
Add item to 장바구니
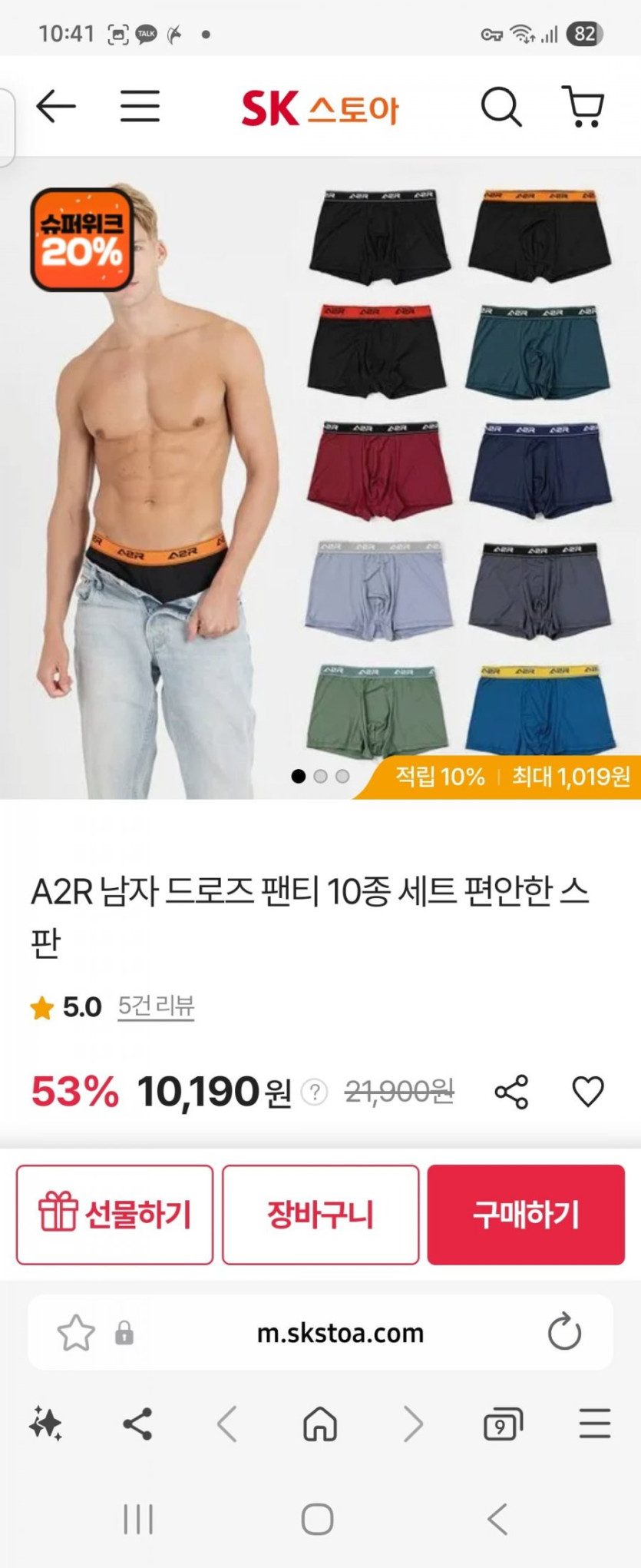click(x=320, y=1215)
